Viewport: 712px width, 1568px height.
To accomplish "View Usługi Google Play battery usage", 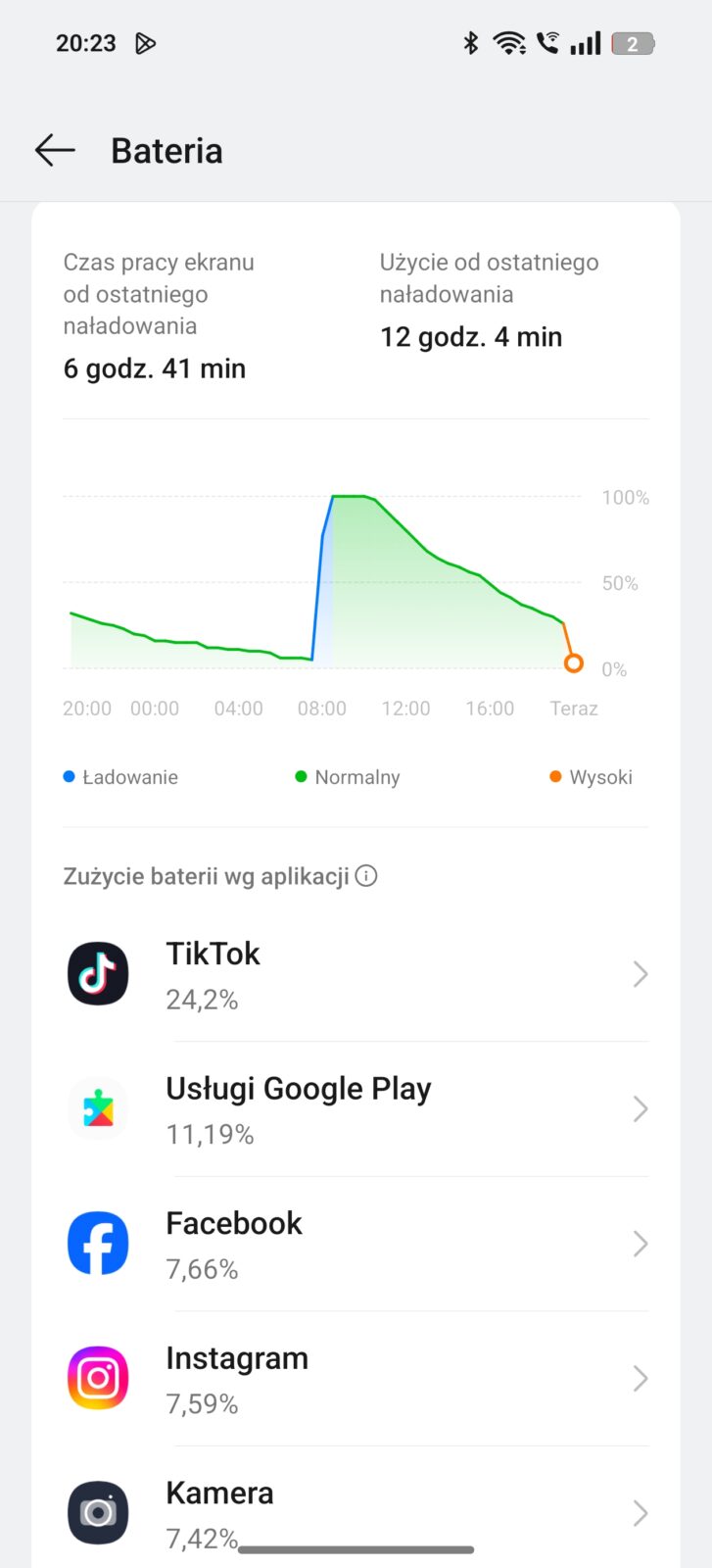I will click(356, 1109).
